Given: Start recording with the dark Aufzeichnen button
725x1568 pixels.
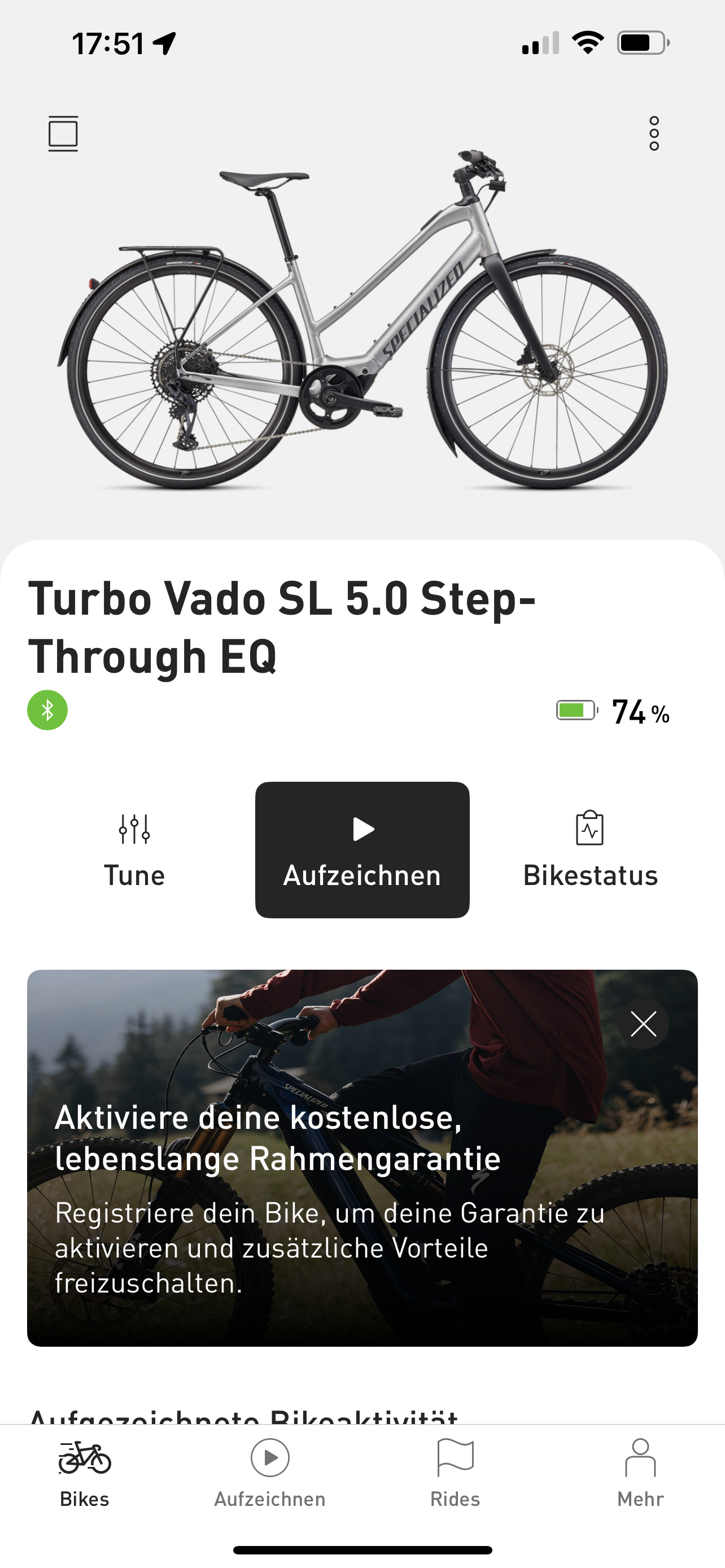Looking at the screenshot, I should pos(362,849).
